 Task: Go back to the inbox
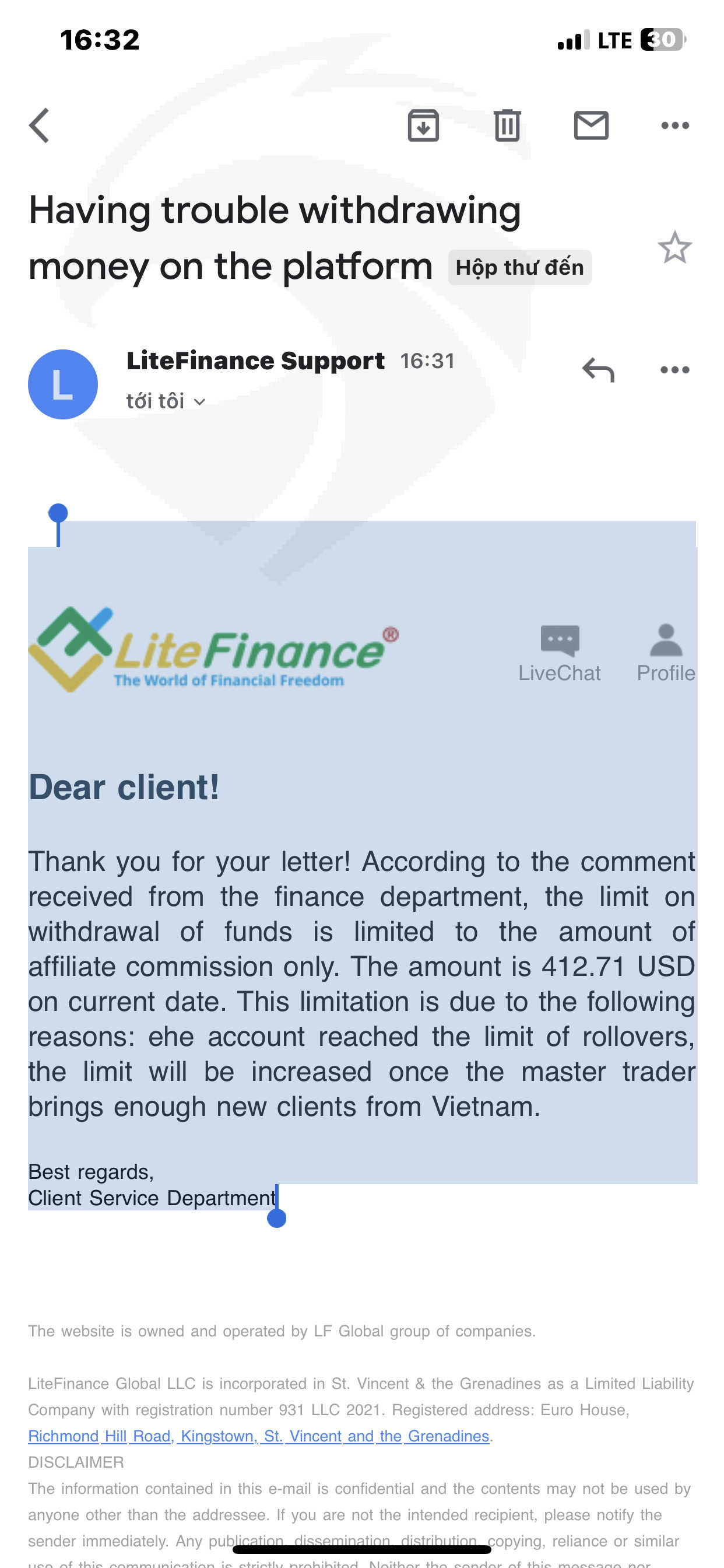point(40,125)
